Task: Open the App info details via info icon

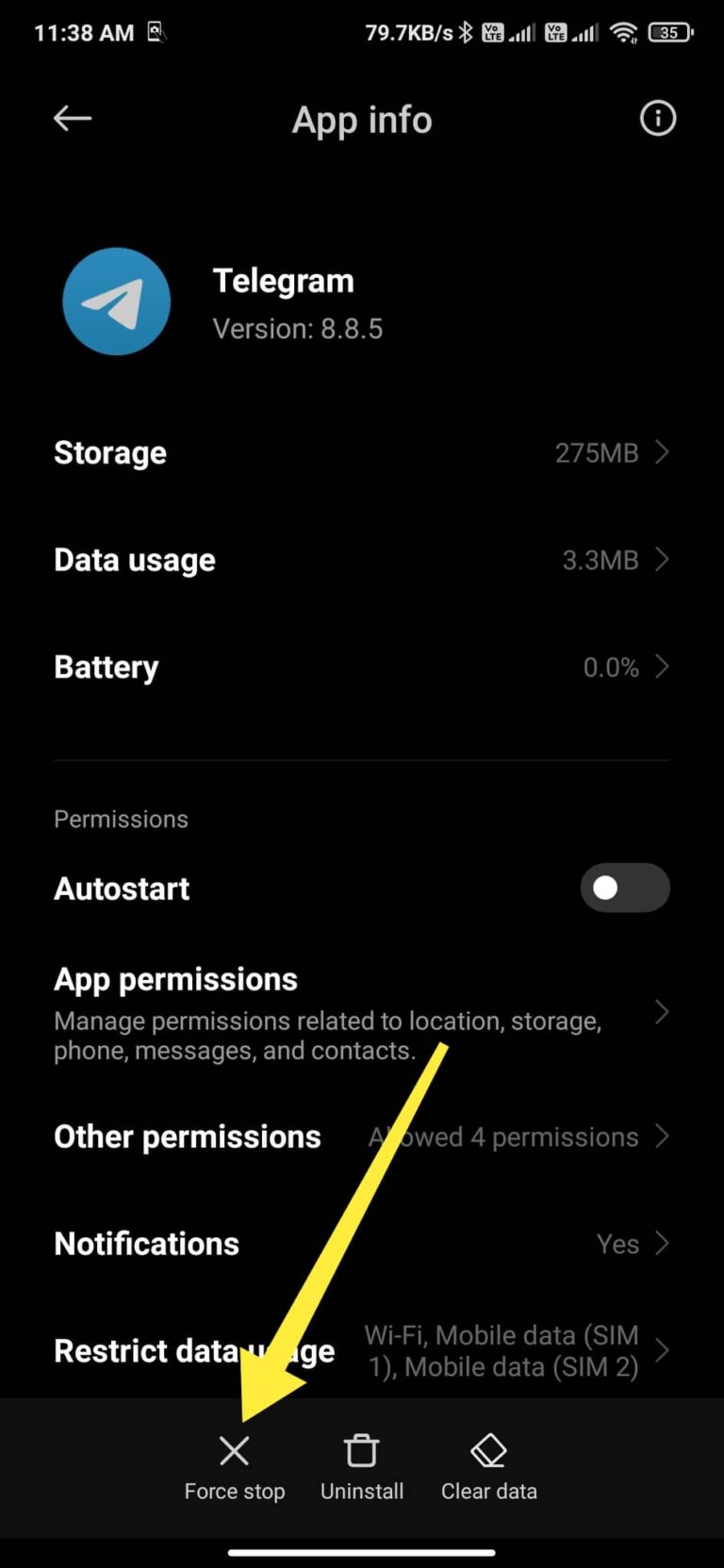Action: (657, 119)
